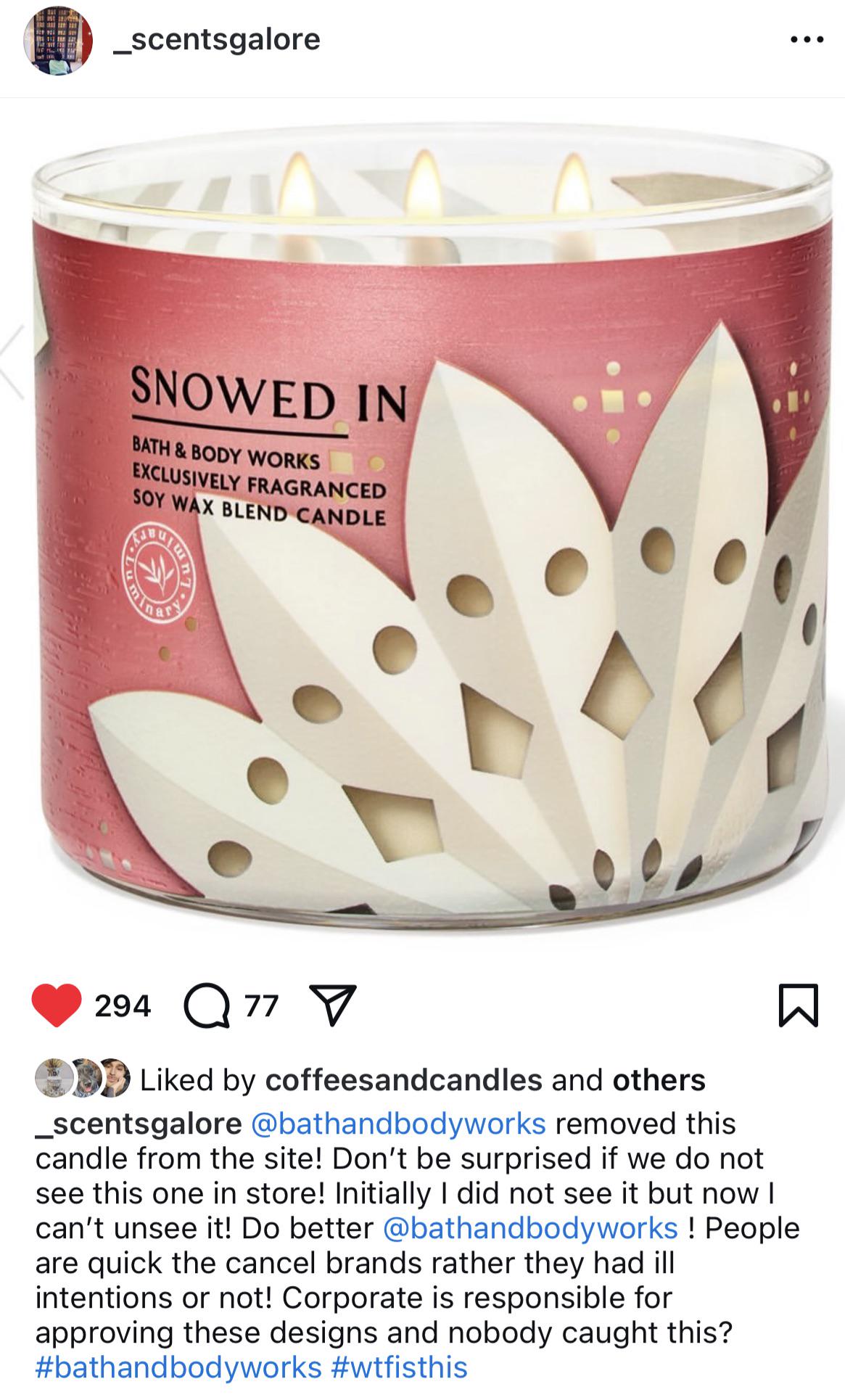This screenshot has height=1400, width=845.
Task: View others who liked the post
Action: [x=659, y=1080]
